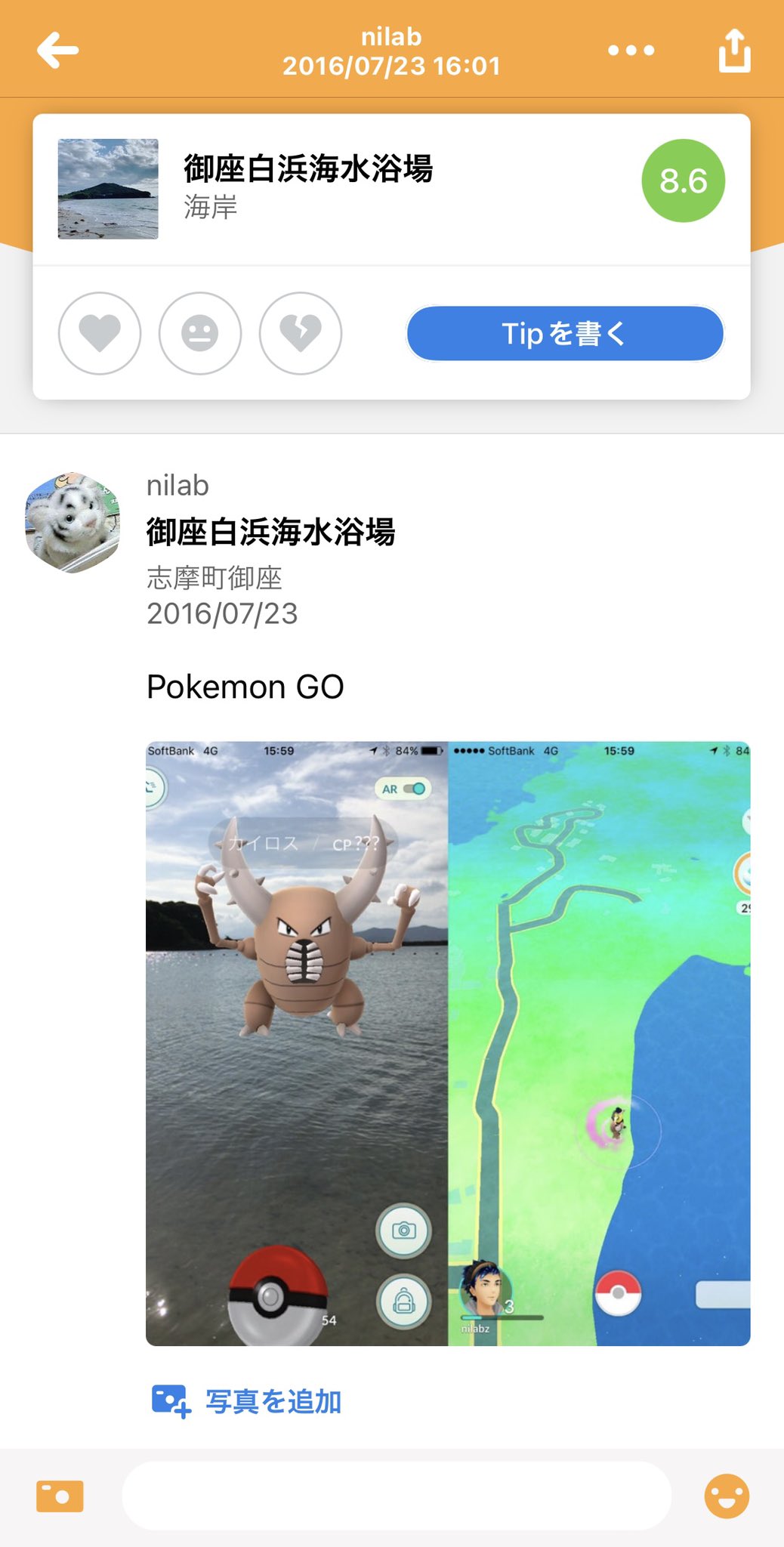
Task: Go back using the arrow
Action: pyautogui.click(x=57, y=50)
